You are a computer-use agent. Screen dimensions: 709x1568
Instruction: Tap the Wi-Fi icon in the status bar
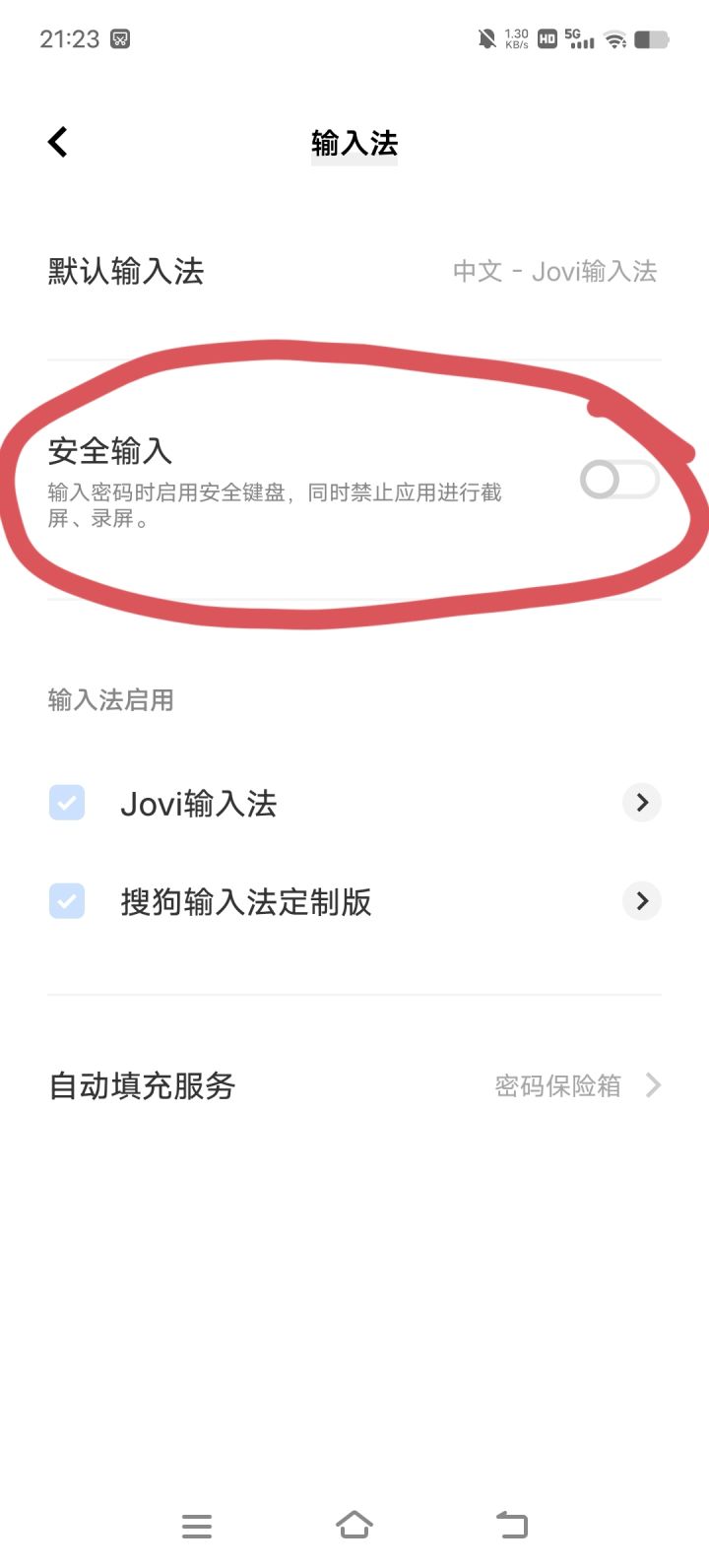tap(615, 41)
